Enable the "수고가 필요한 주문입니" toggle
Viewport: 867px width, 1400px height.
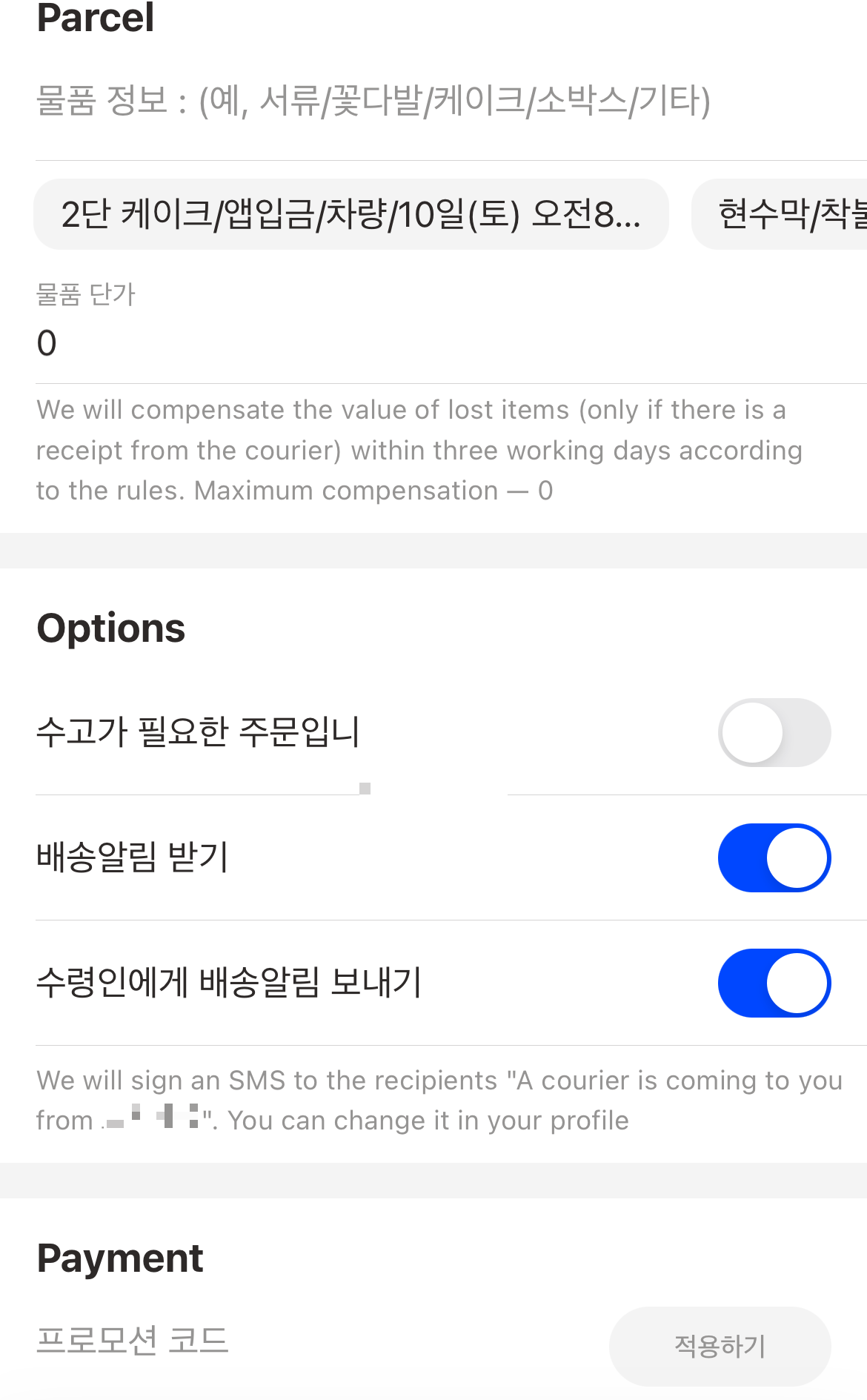point(774,731)
